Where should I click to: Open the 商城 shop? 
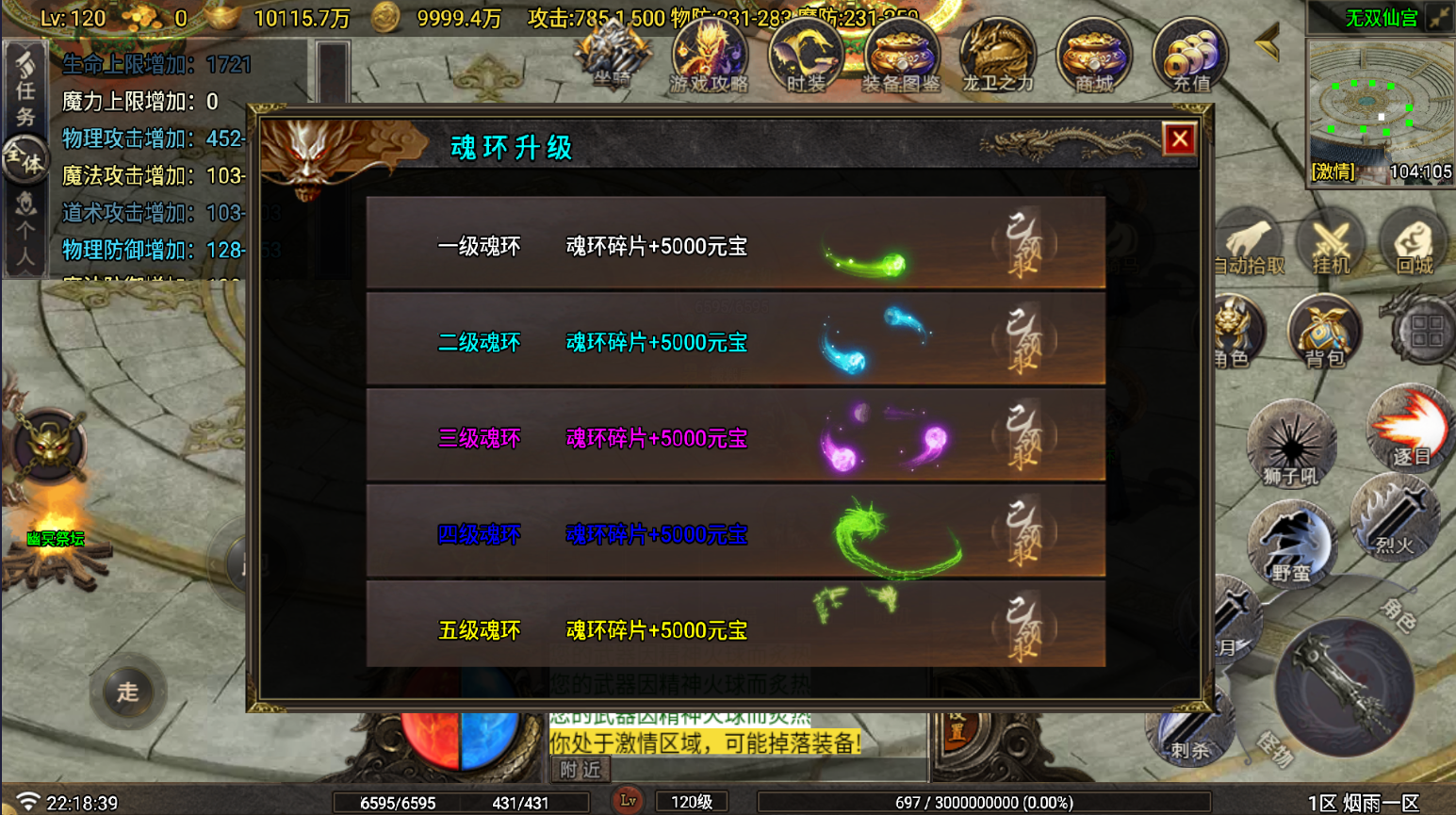tap(1093, 58)
